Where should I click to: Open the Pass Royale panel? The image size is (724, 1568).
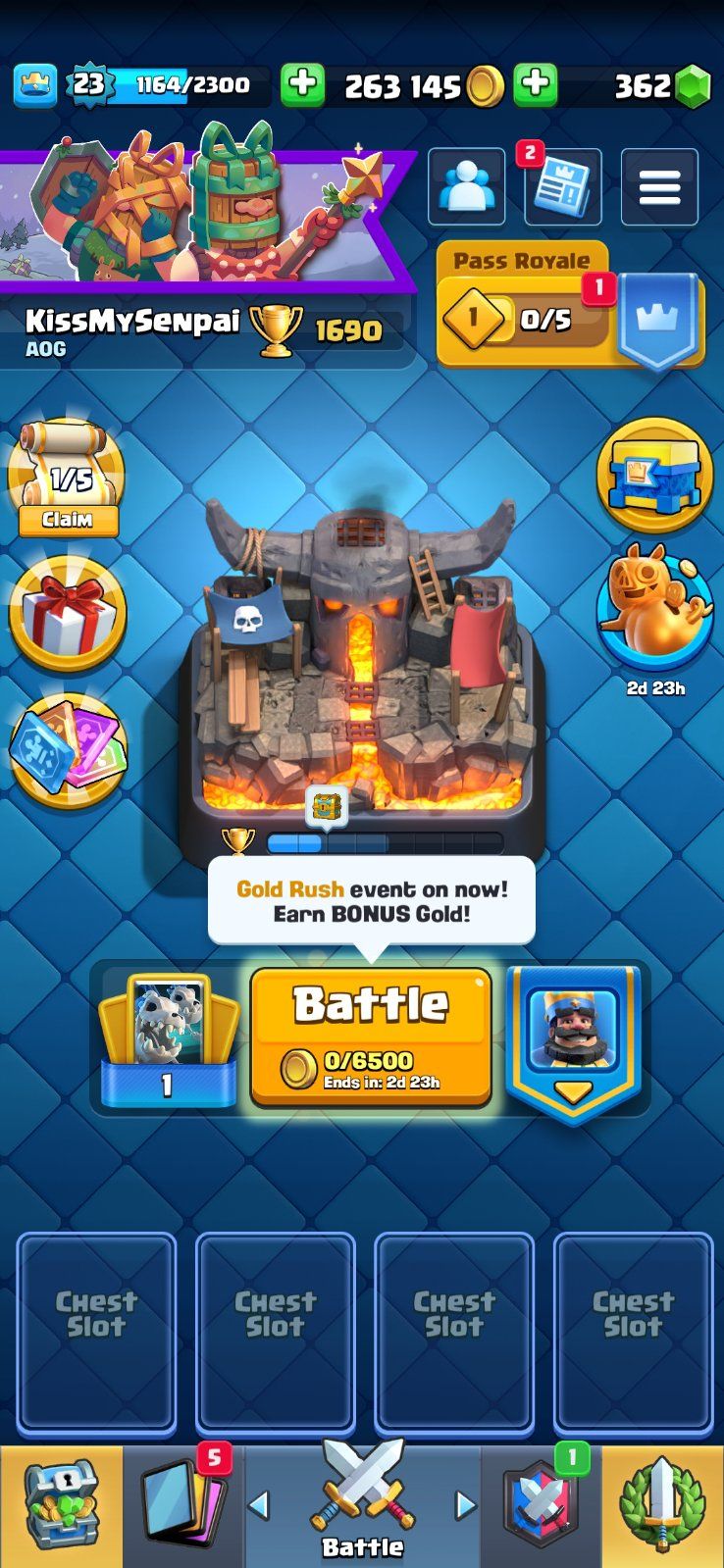click(x=571, y=306)
